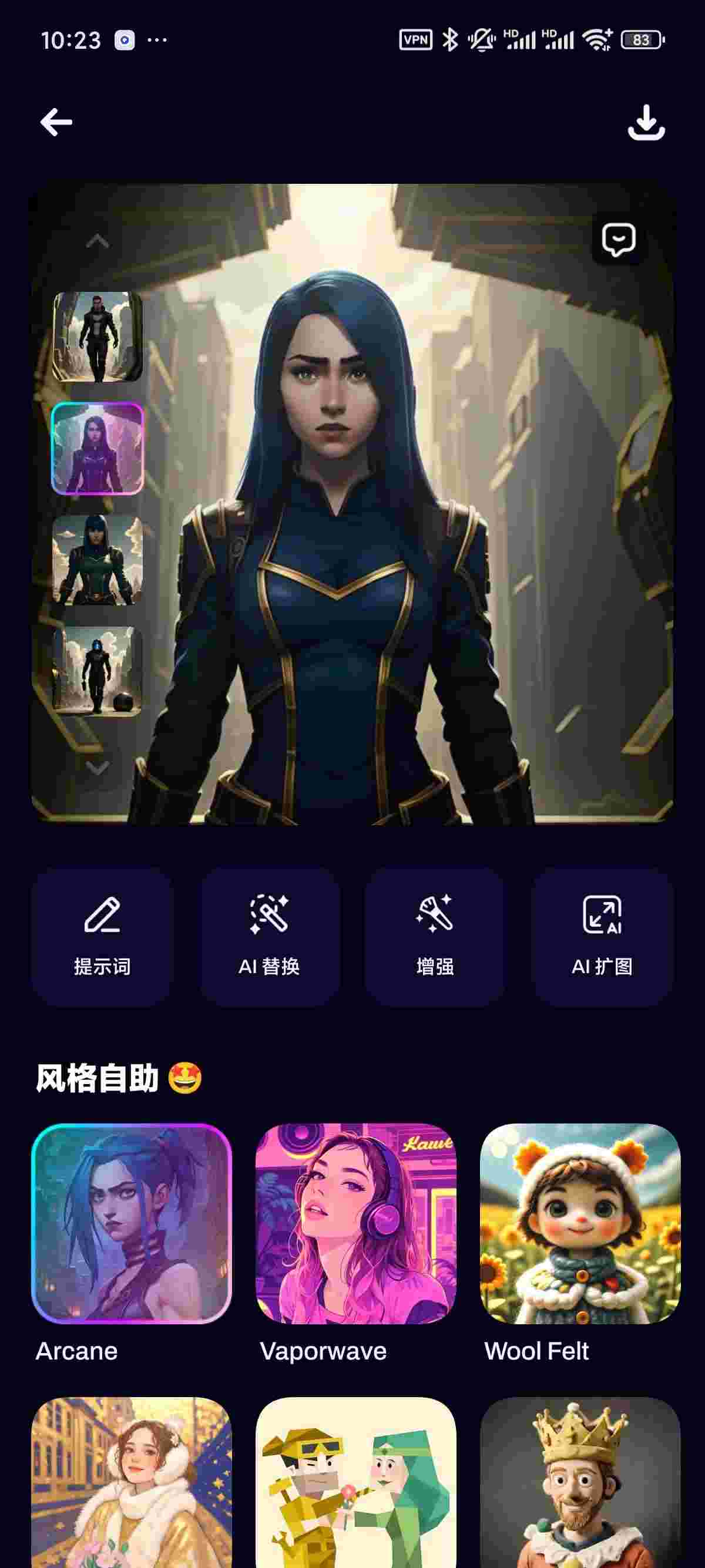705x1568 pixels.
Task: Select the purple-tinted woman thumbnail
Action: click(98, 449)
